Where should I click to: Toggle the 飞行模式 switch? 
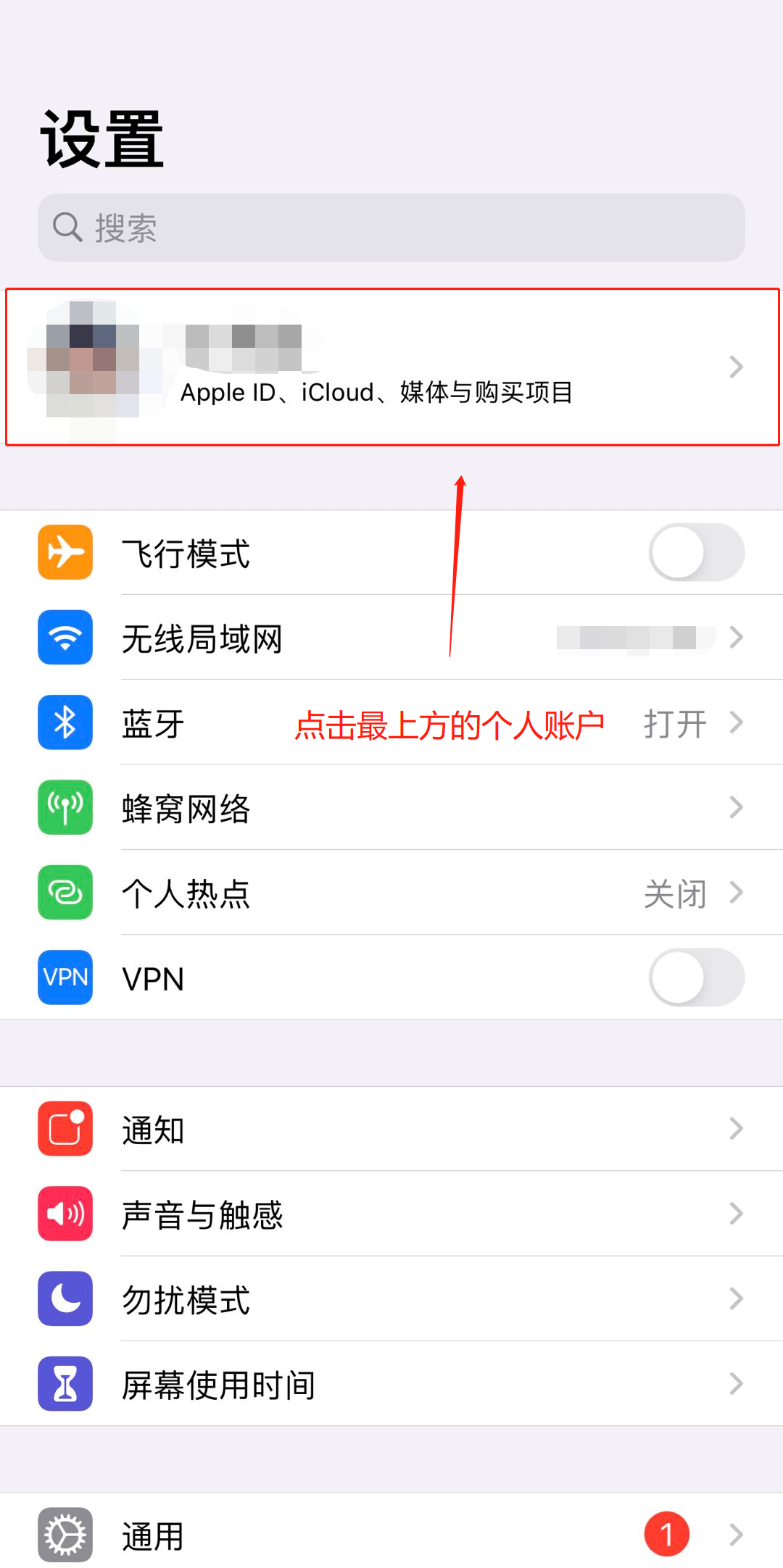[696, 553]
